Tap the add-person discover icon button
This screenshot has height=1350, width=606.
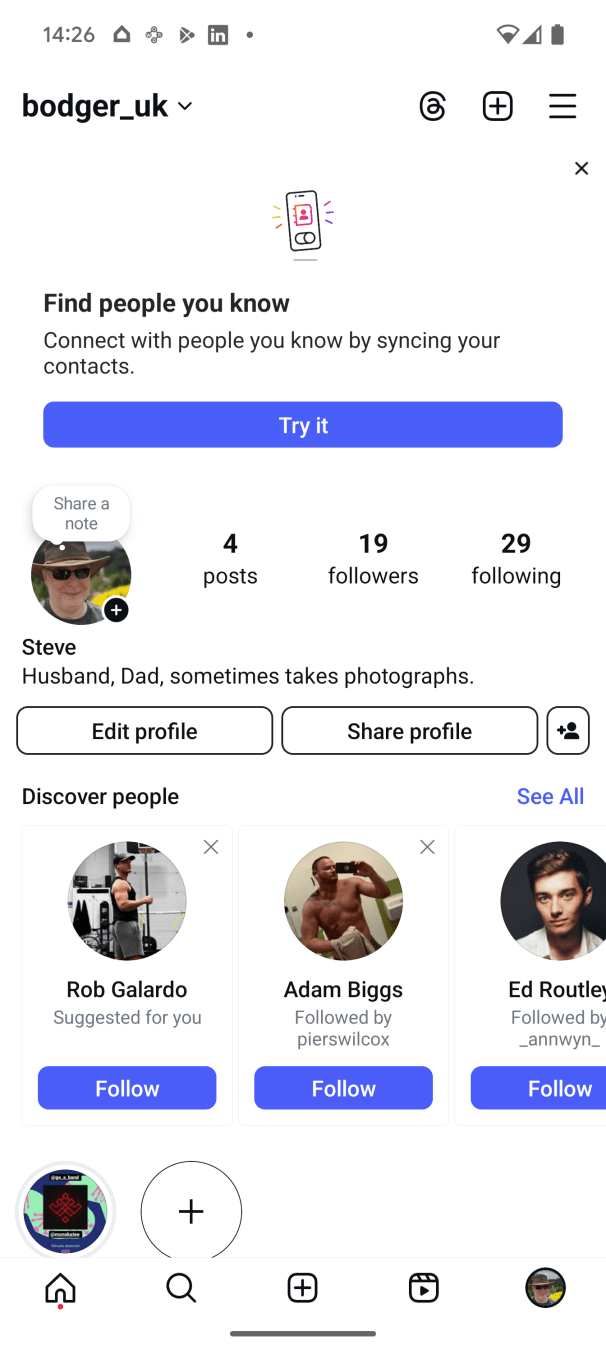click(568, 731)
